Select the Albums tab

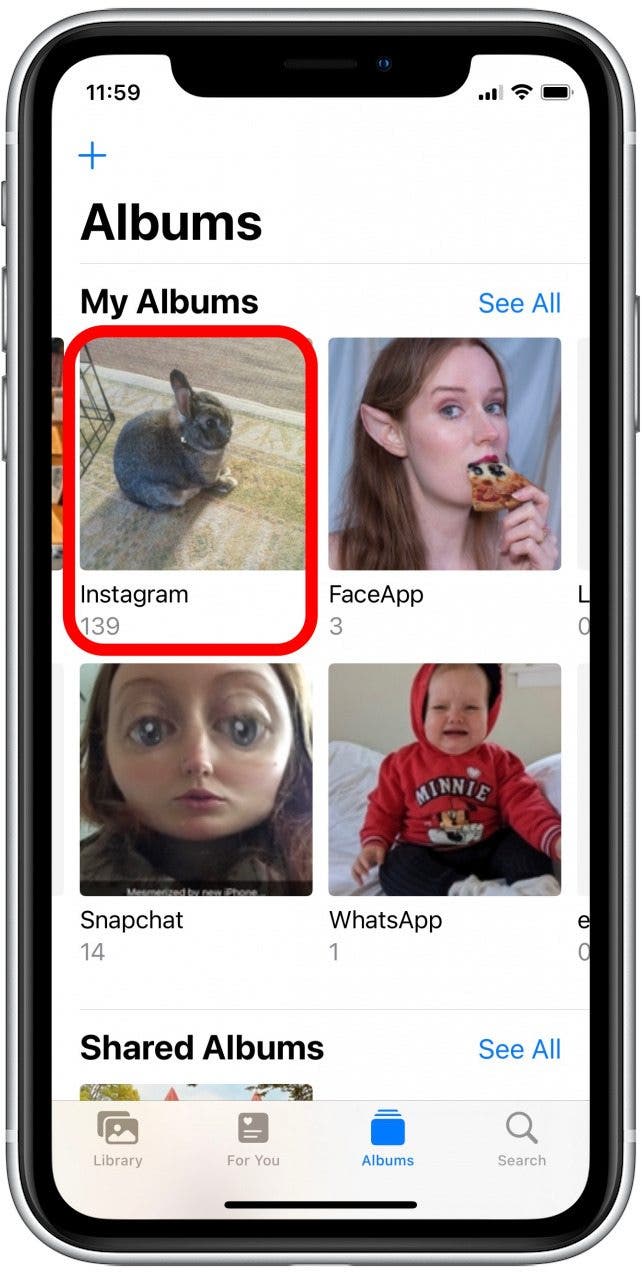(x=387, y=1140)
